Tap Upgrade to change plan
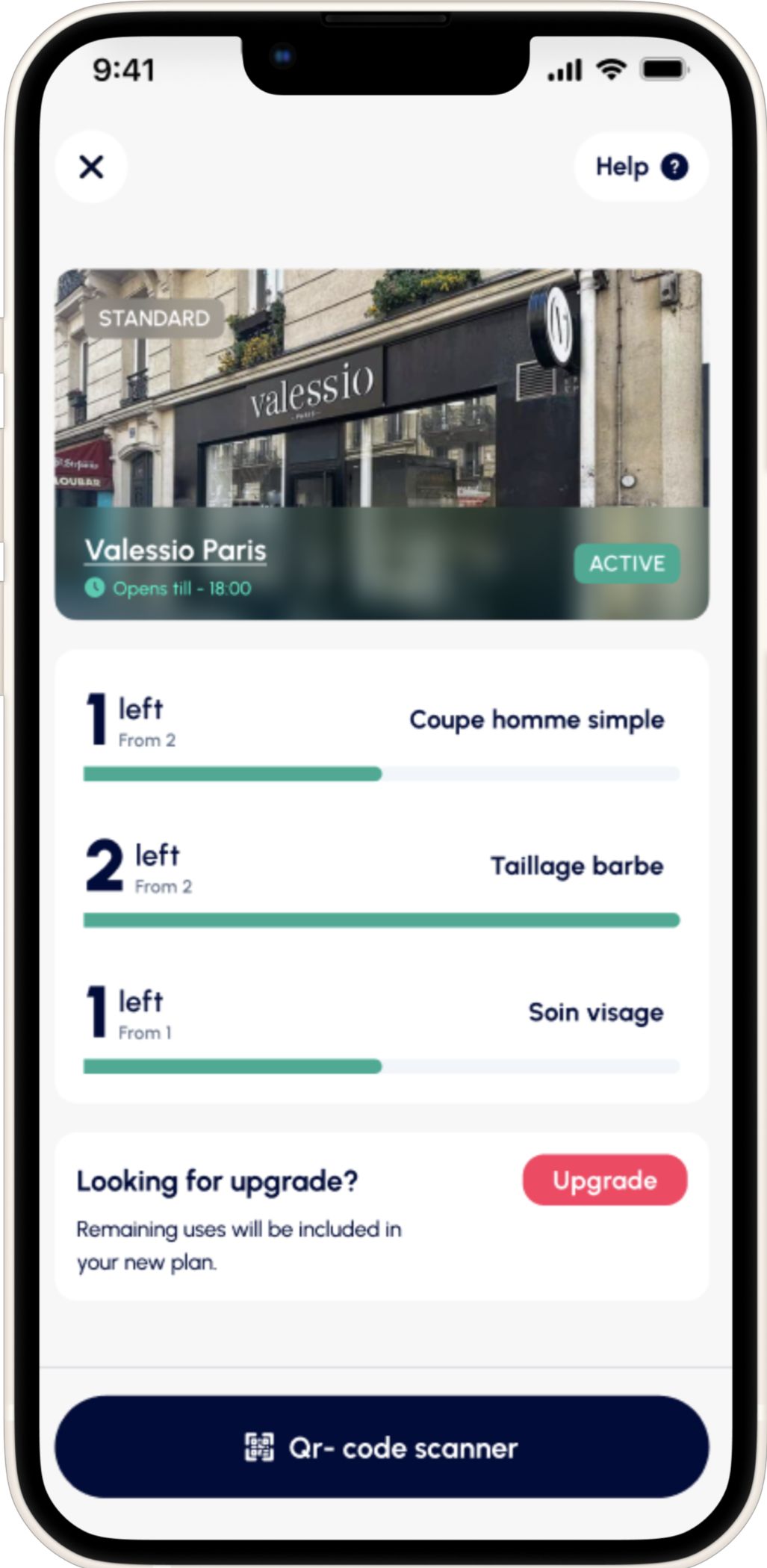767x1568 pixels. pos(604,1180)
